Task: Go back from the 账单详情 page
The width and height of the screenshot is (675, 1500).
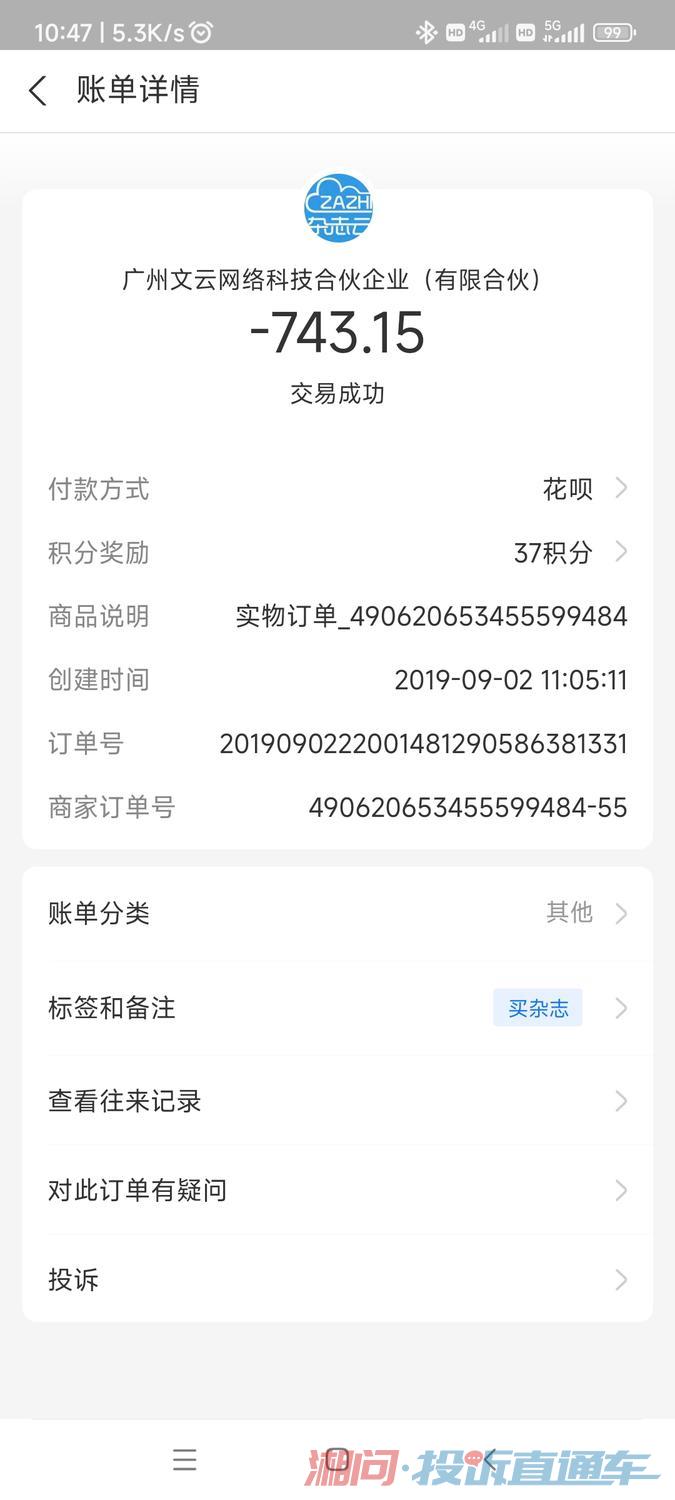Action: (38, 91)
